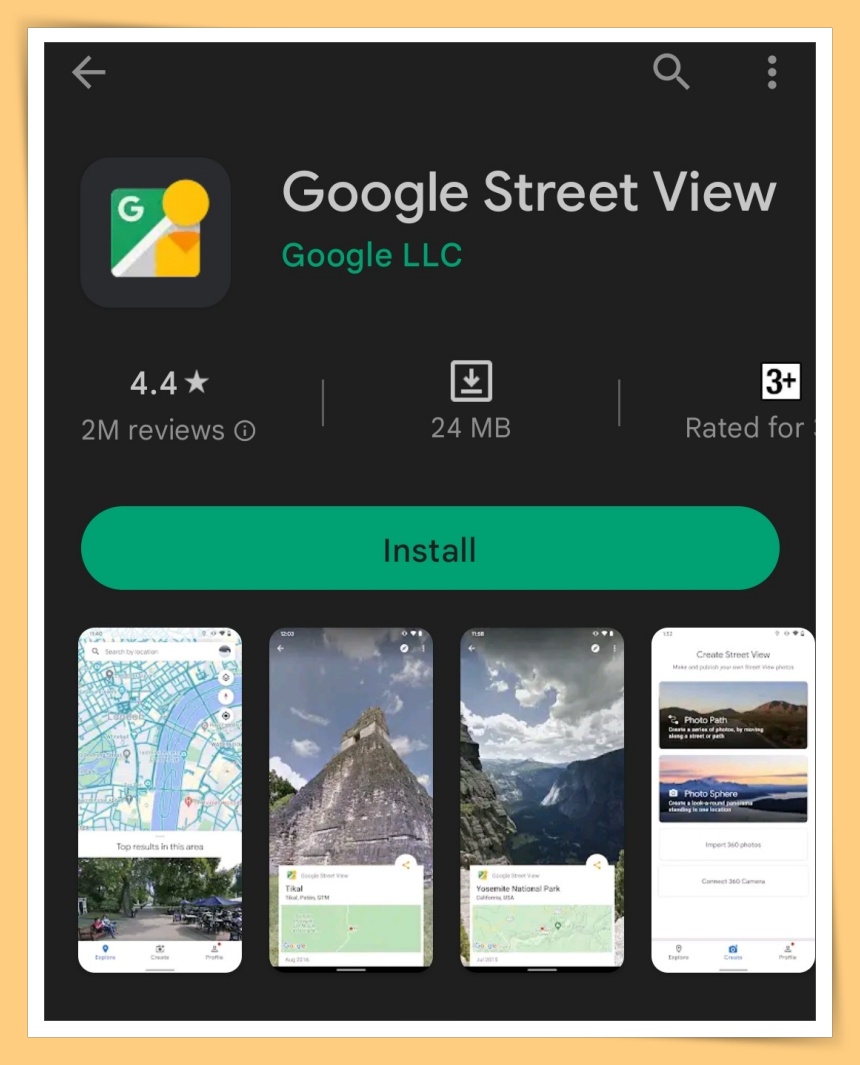Go back using the top-left arrow

coord(90,72)
